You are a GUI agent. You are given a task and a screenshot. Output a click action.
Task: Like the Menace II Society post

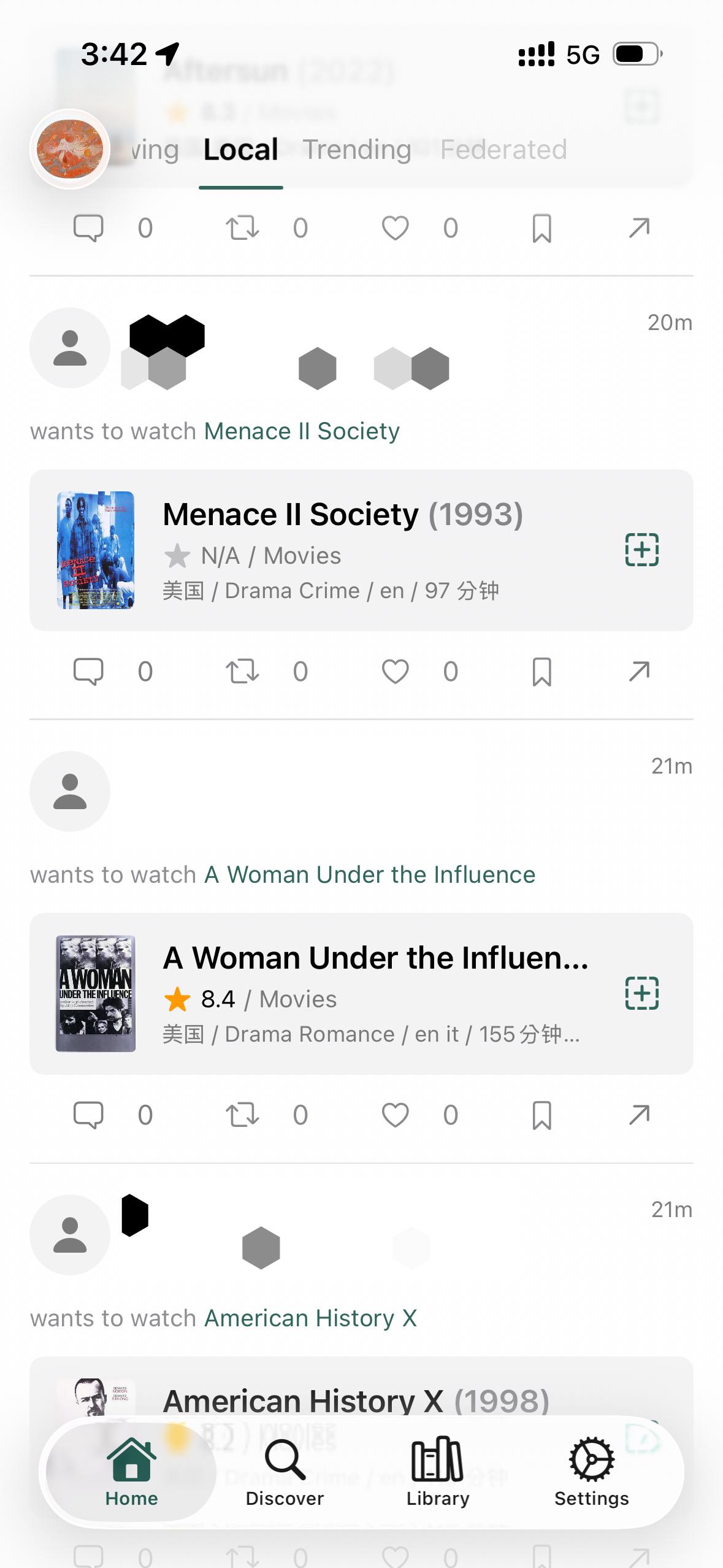[x=396, y=672]
